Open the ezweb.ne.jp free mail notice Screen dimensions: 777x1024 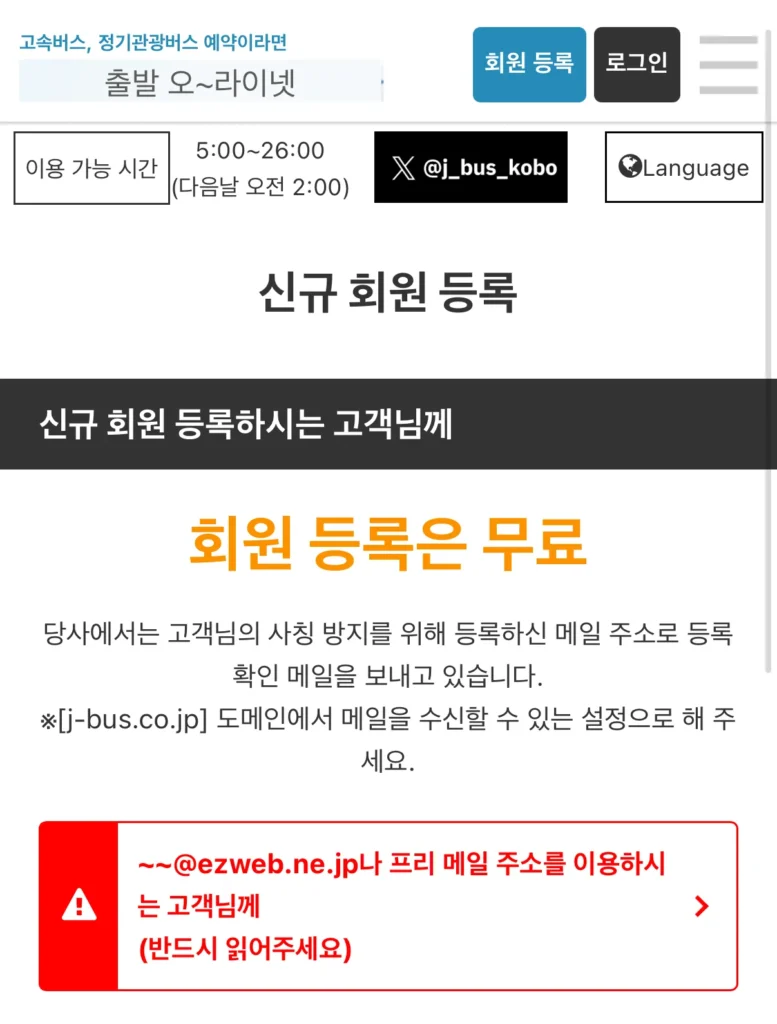[388, 906]
